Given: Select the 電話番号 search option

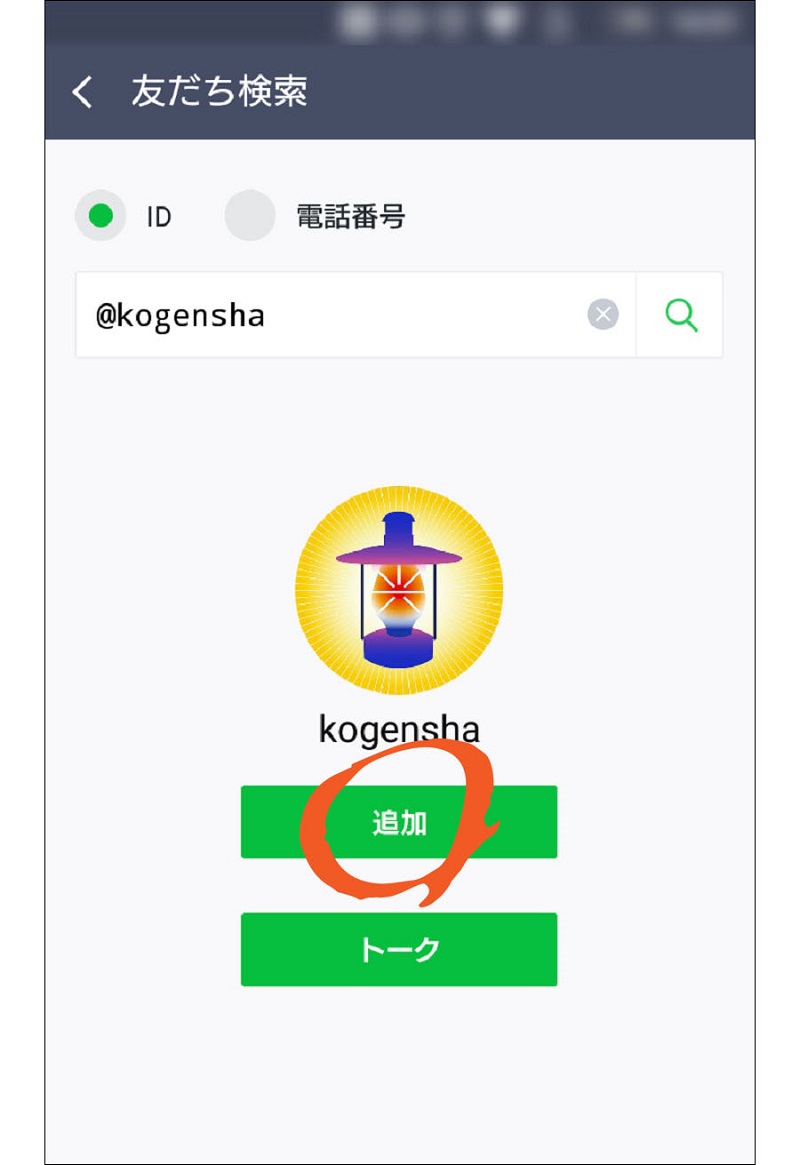Looking at the screenshot, I should (250, 216).
